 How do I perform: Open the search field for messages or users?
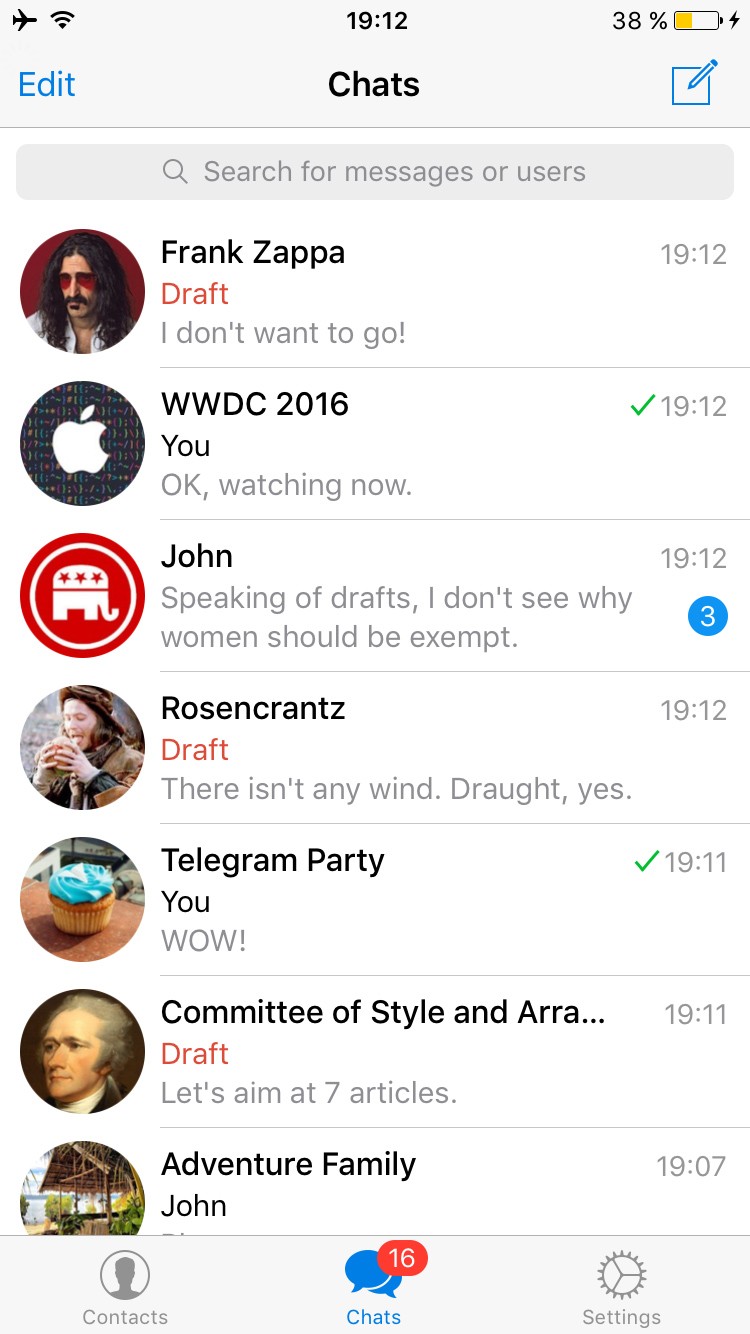375,172
